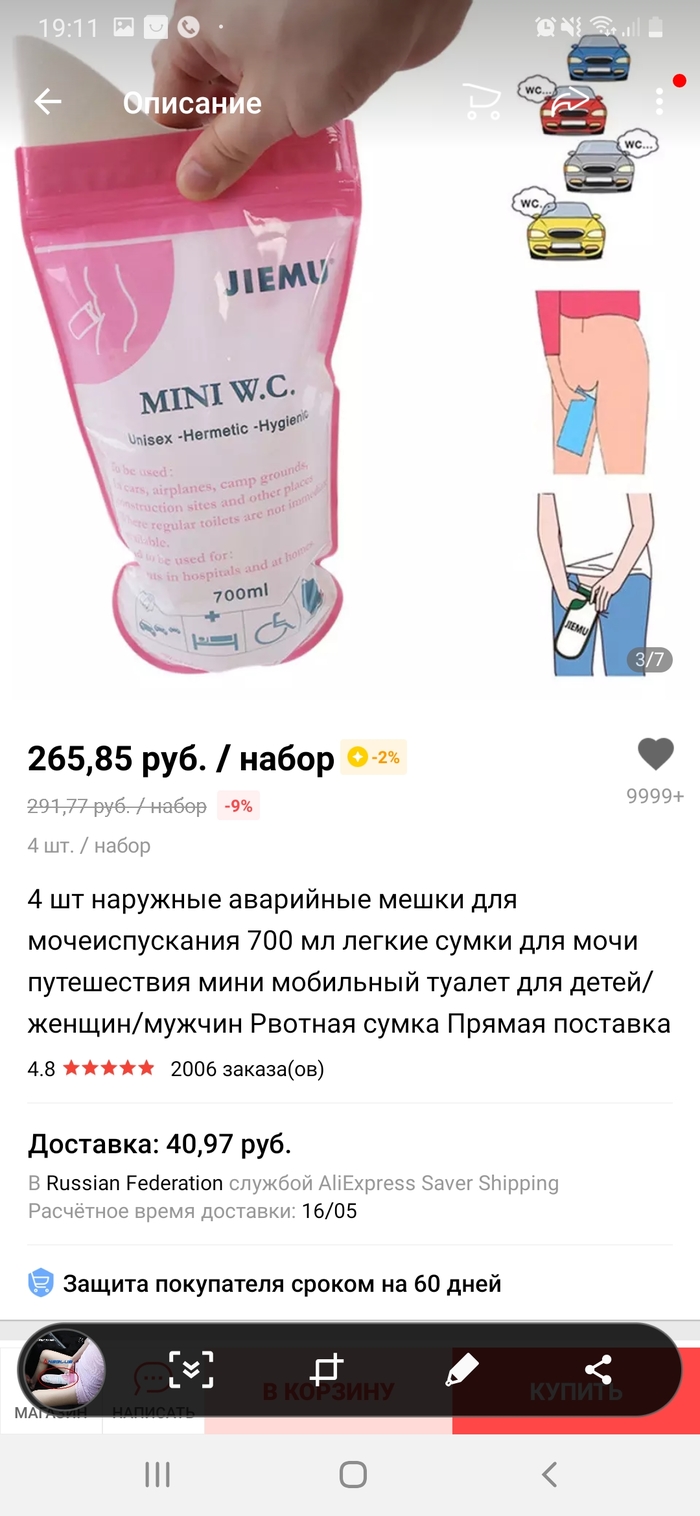The width and height of the screenshot is (700, 1516).
Task: Share this product via the arrow icon
Action: click(x=572, y=102)
